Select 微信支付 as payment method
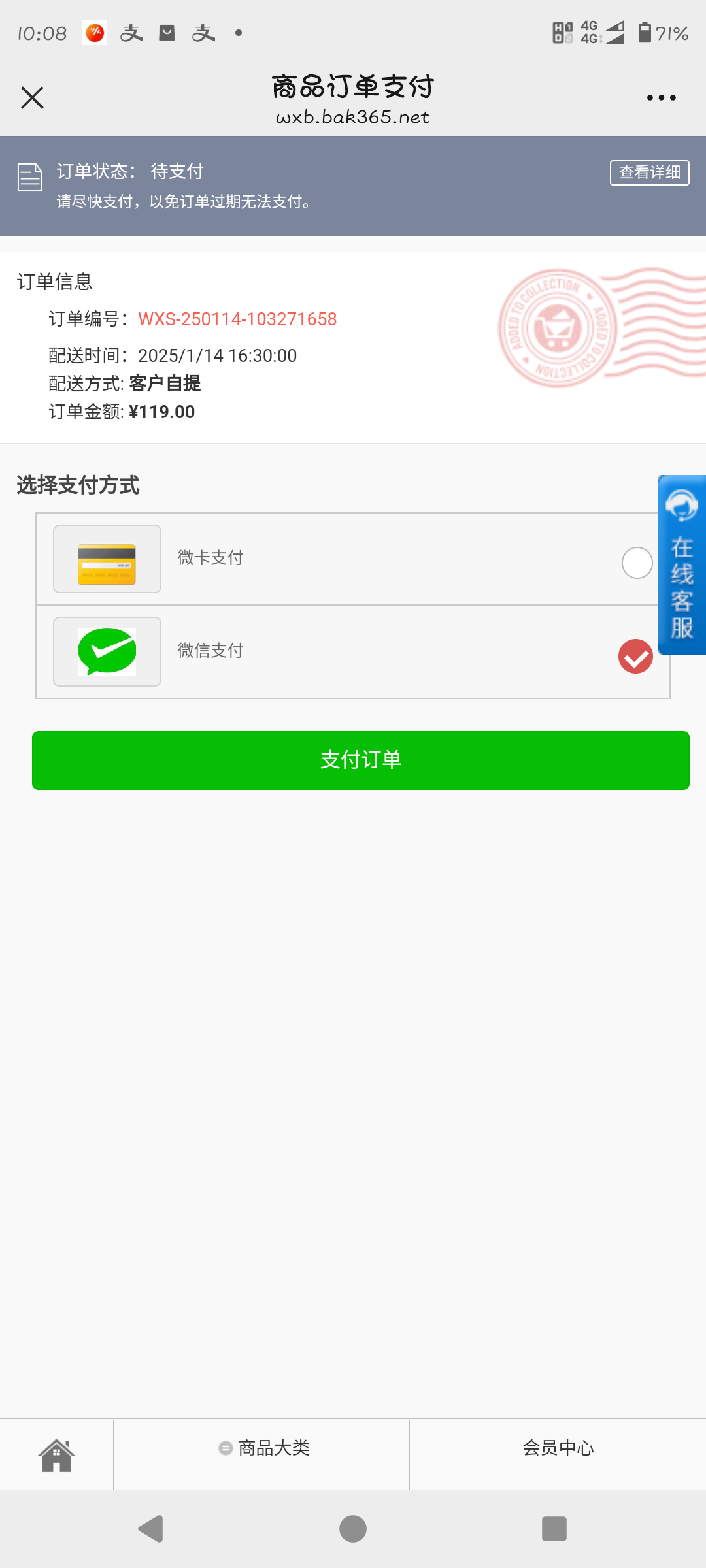706x1568 pixels. pos(353,652)
